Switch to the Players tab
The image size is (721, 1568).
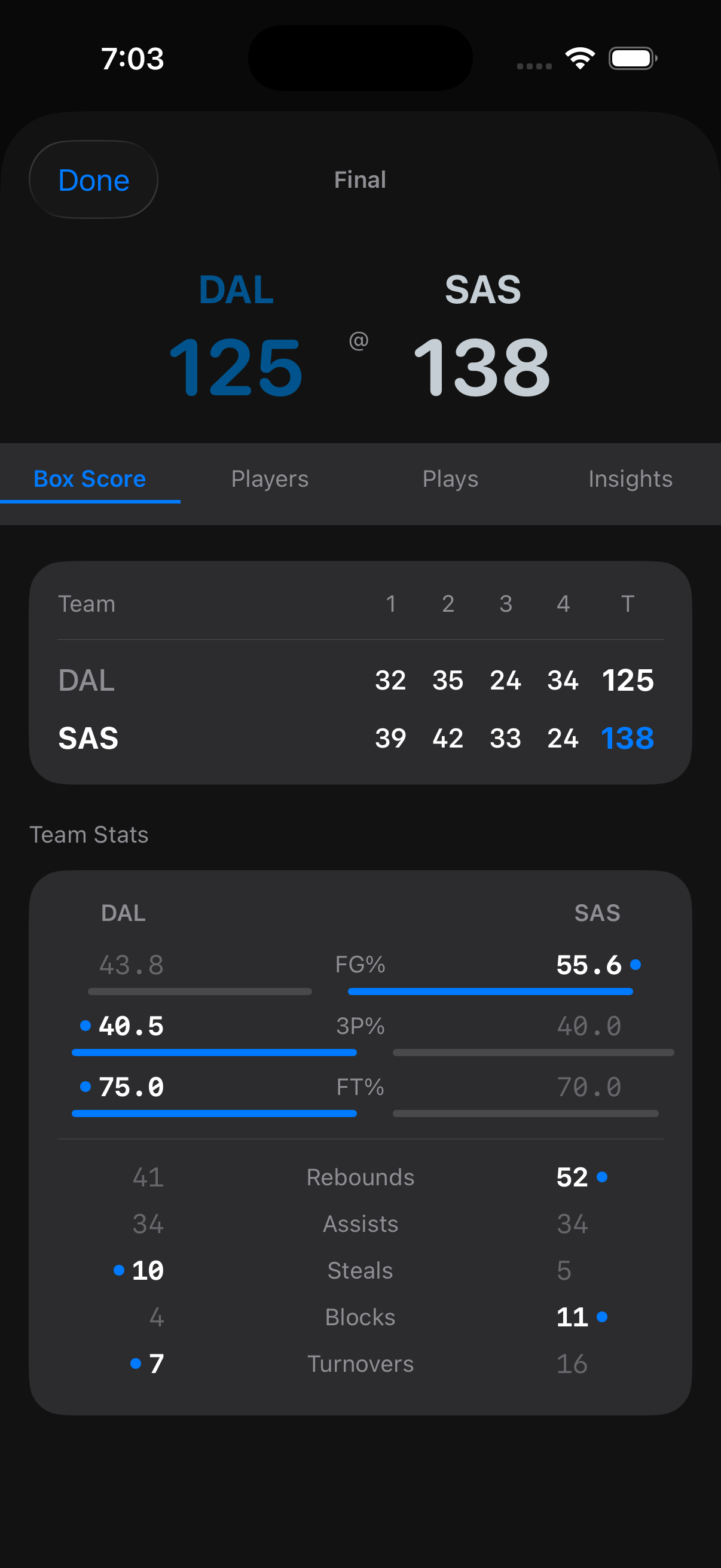[x=270, y=479]
